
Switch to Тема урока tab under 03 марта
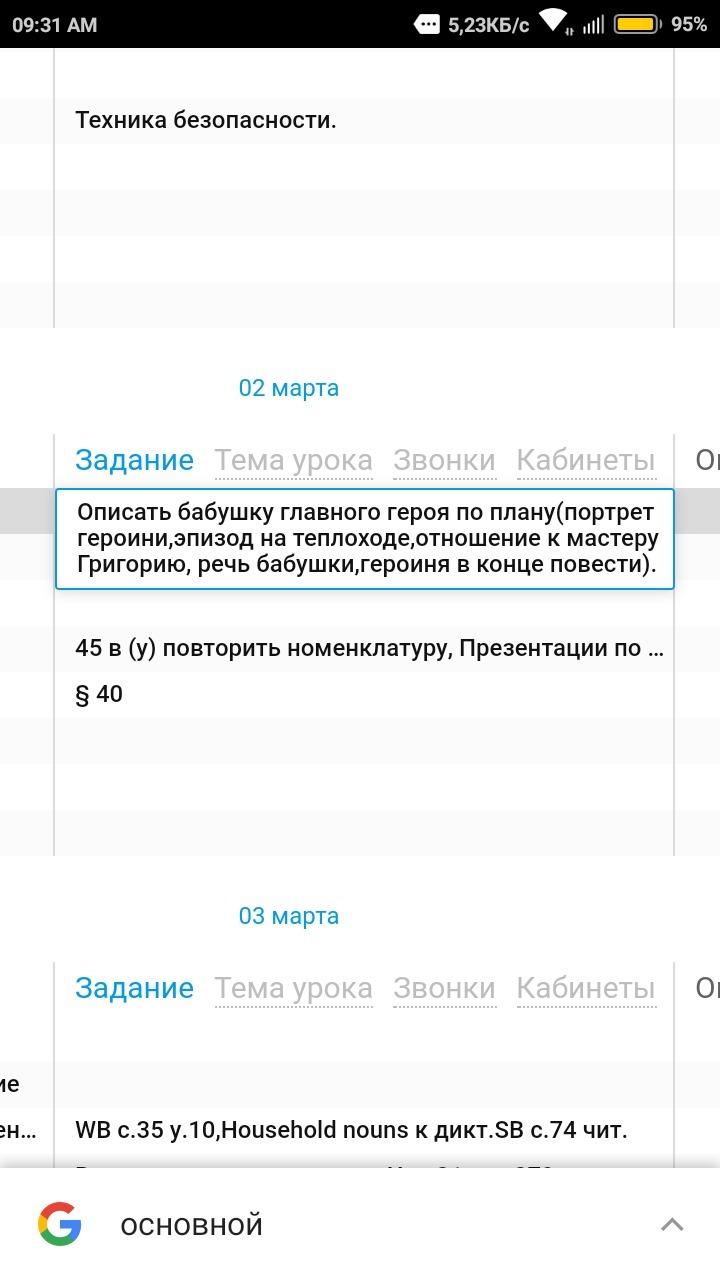293,989
